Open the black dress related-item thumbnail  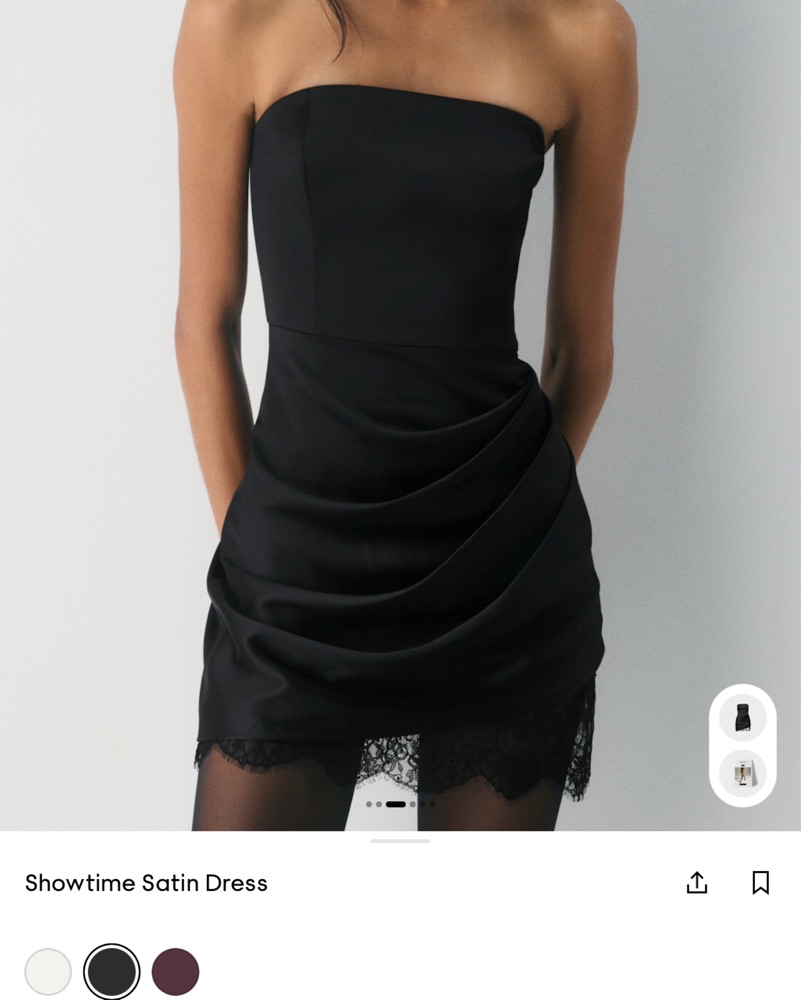point(743,717)
